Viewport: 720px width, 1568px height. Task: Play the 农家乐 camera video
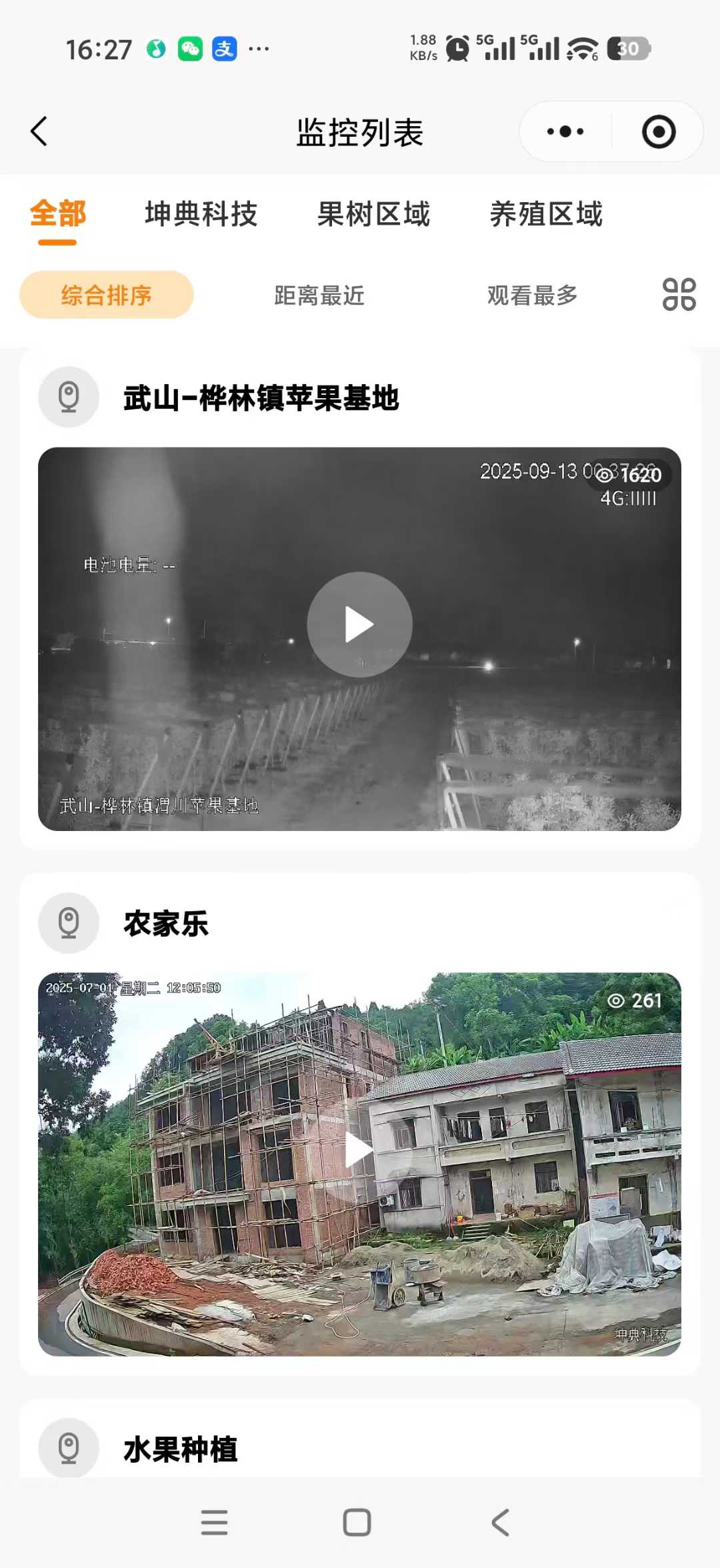click(359, 1150)
